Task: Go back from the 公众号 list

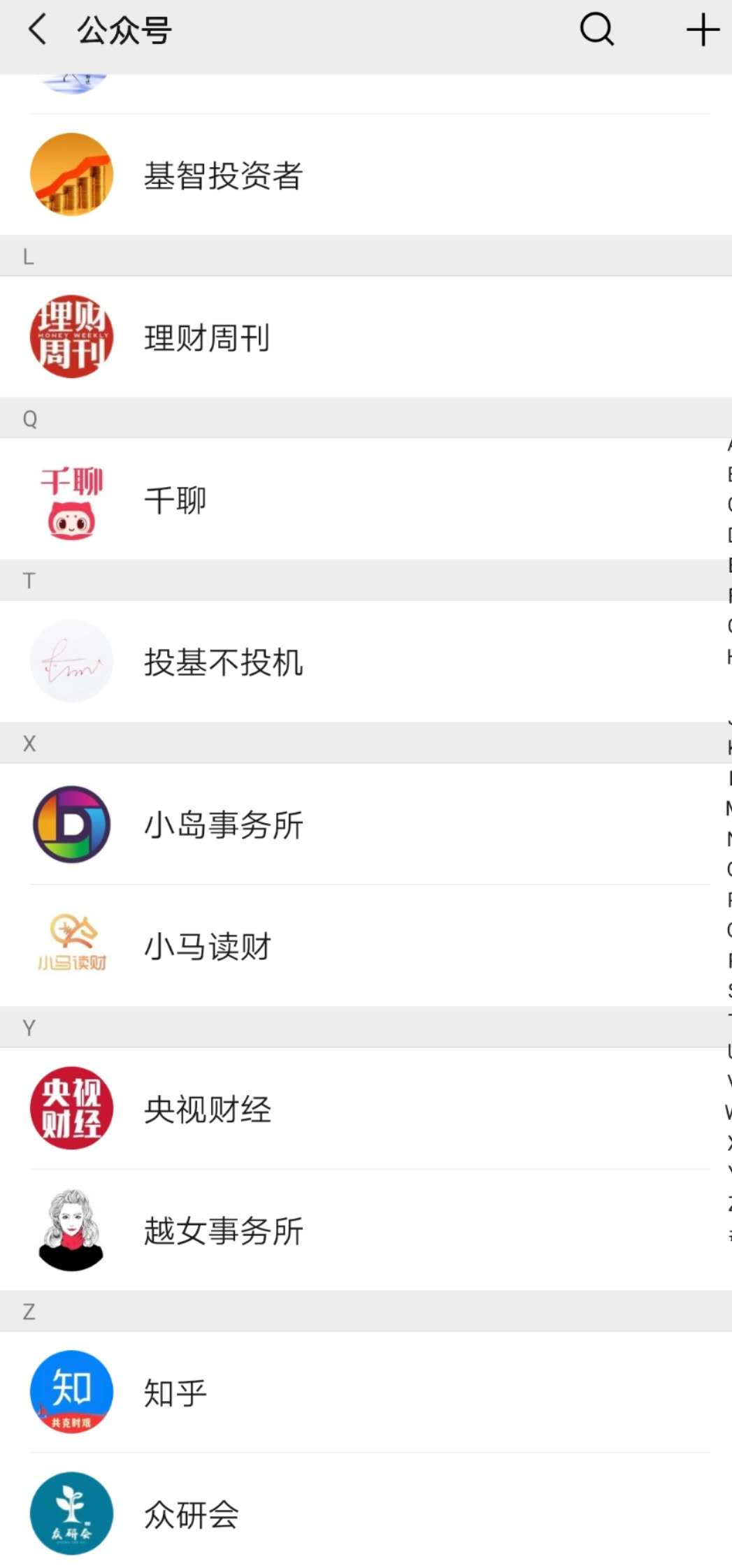Action: 38,30
